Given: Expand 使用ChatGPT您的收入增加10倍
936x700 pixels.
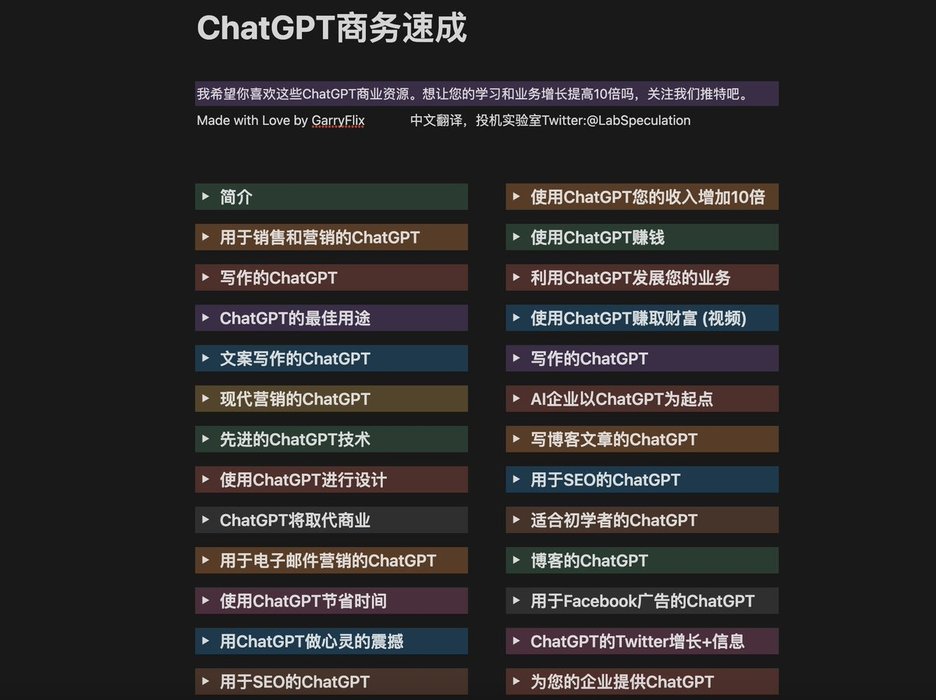Looking at the screenshot, I should pos(516,197).
